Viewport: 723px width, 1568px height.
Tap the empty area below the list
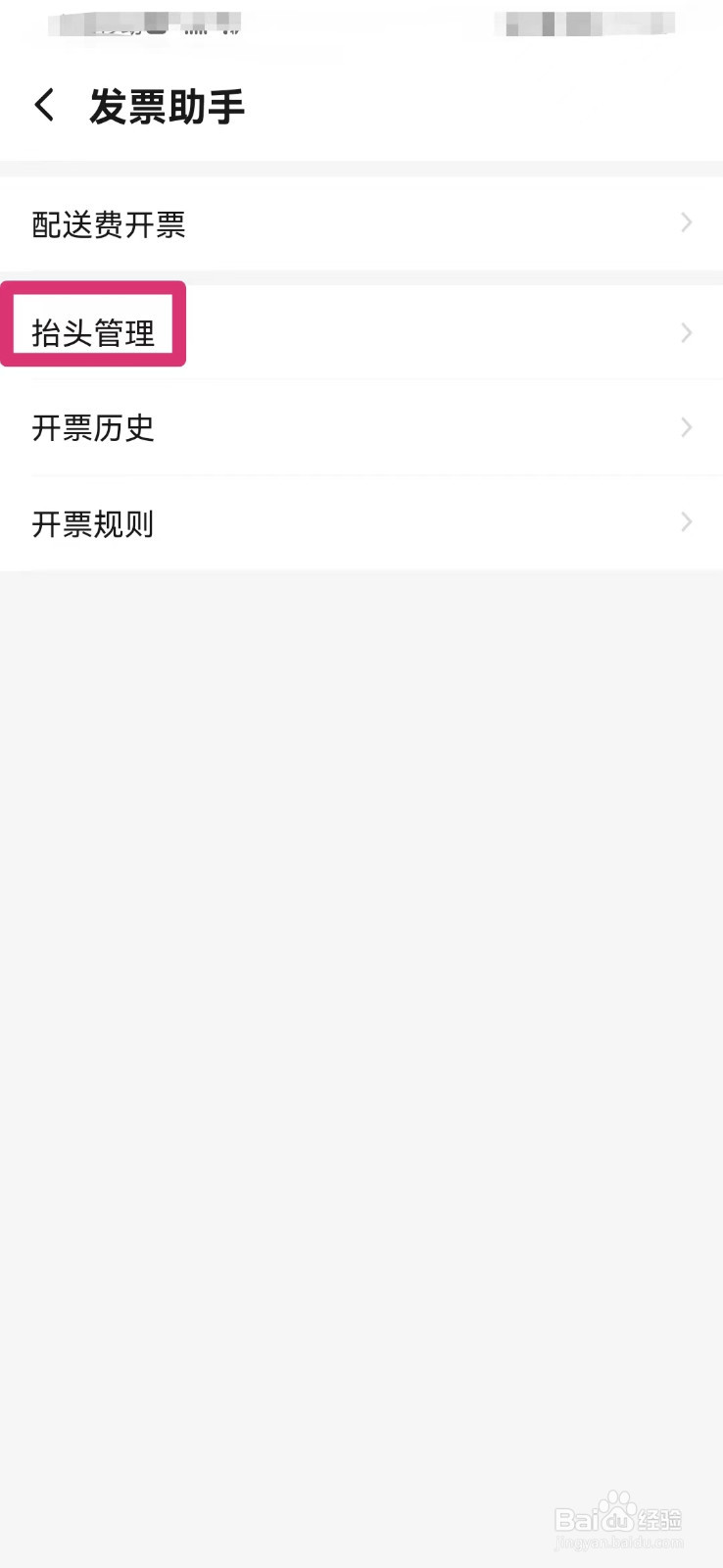tap(361, 980)
